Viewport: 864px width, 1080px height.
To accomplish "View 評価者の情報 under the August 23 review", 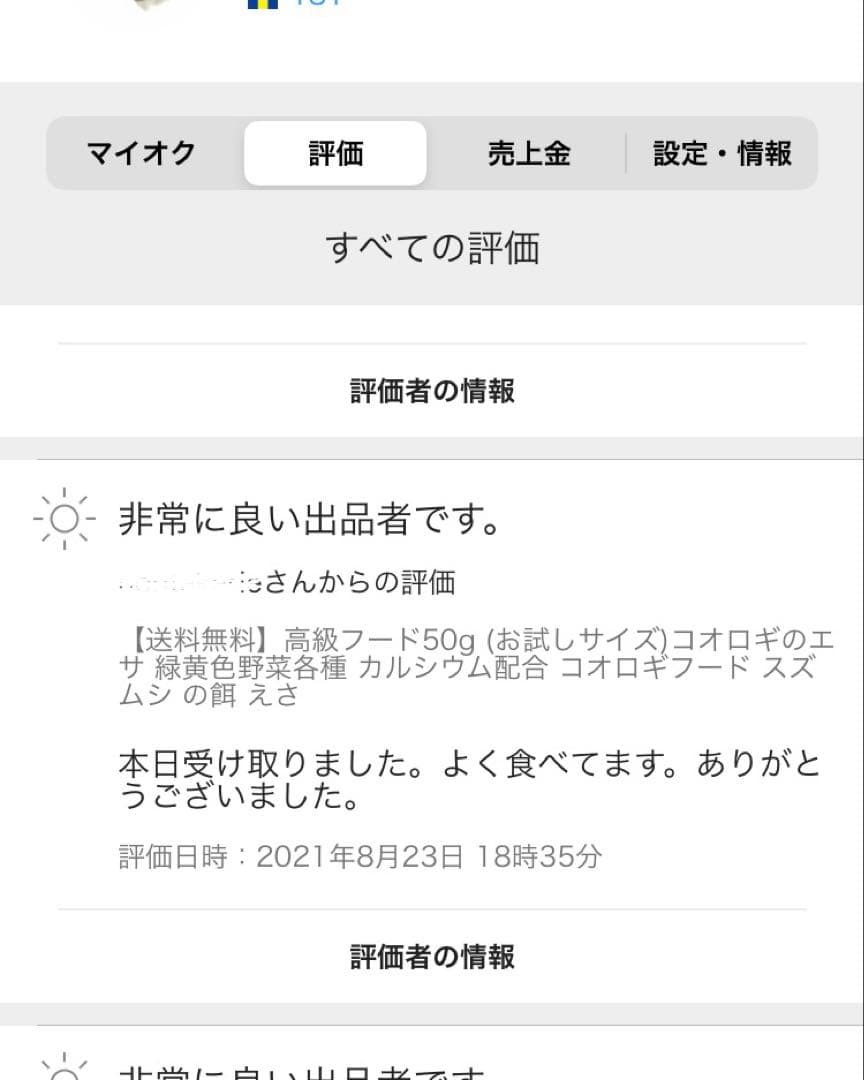I will click(432, 957).
